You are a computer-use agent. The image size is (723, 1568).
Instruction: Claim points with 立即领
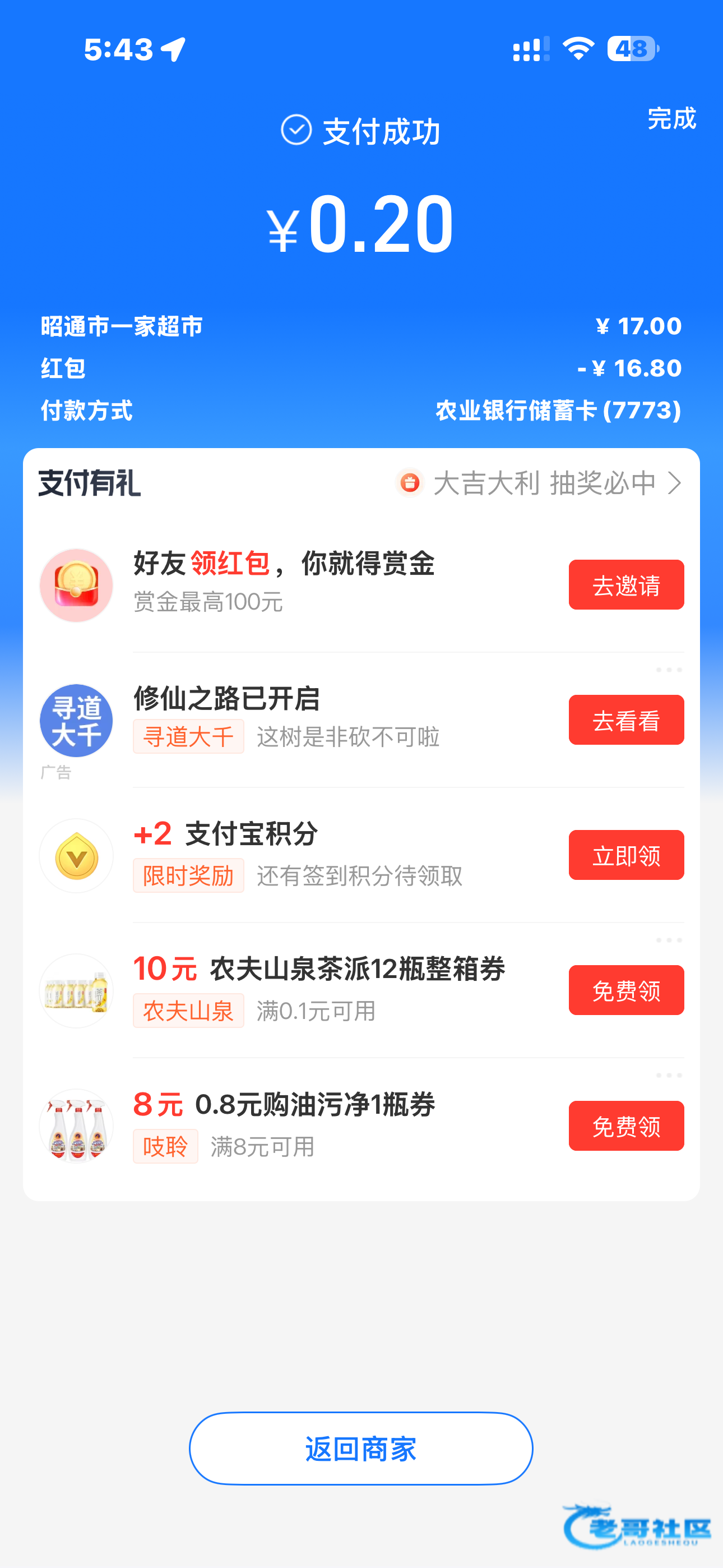[x=625, y=855]
